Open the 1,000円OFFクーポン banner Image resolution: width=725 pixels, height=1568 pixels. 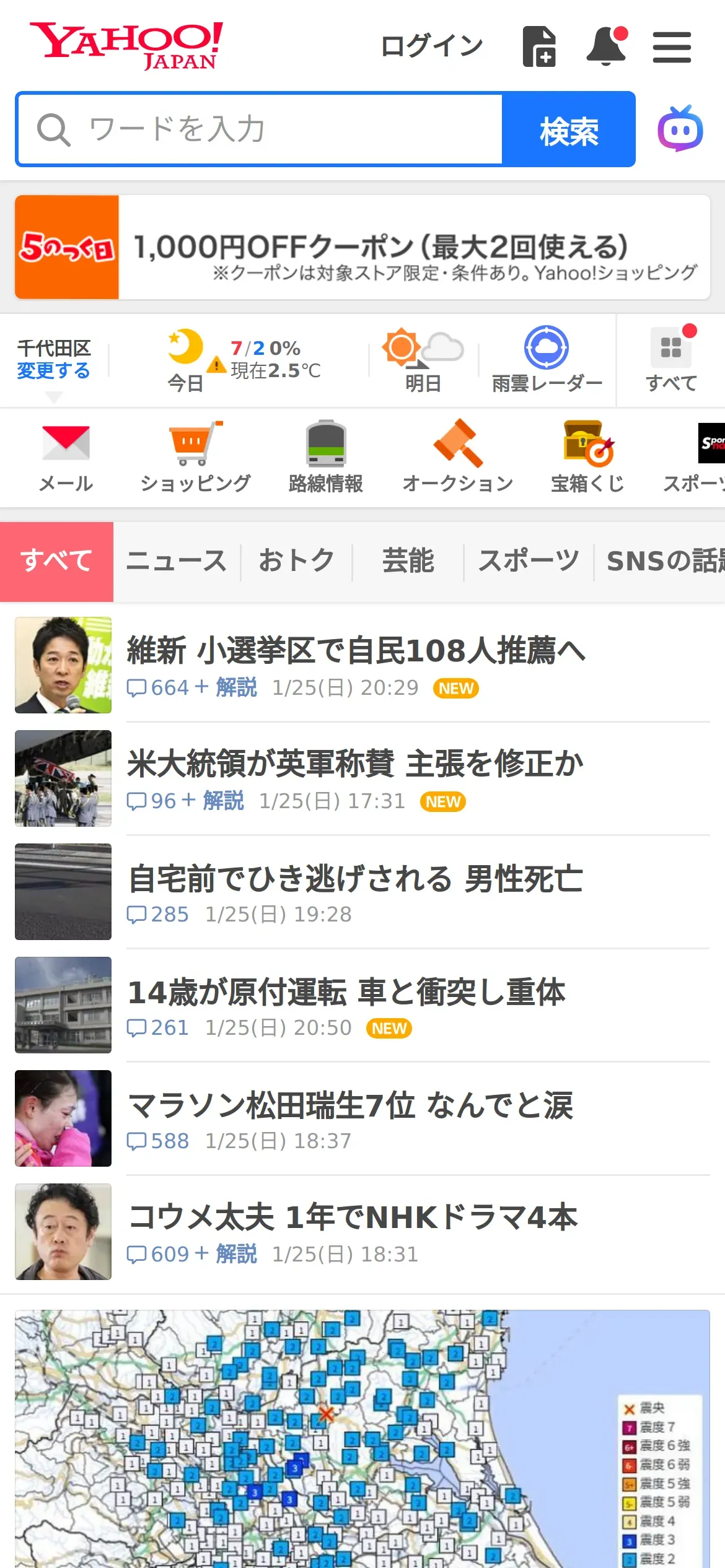pyautogui.click(x=362, y=248)
